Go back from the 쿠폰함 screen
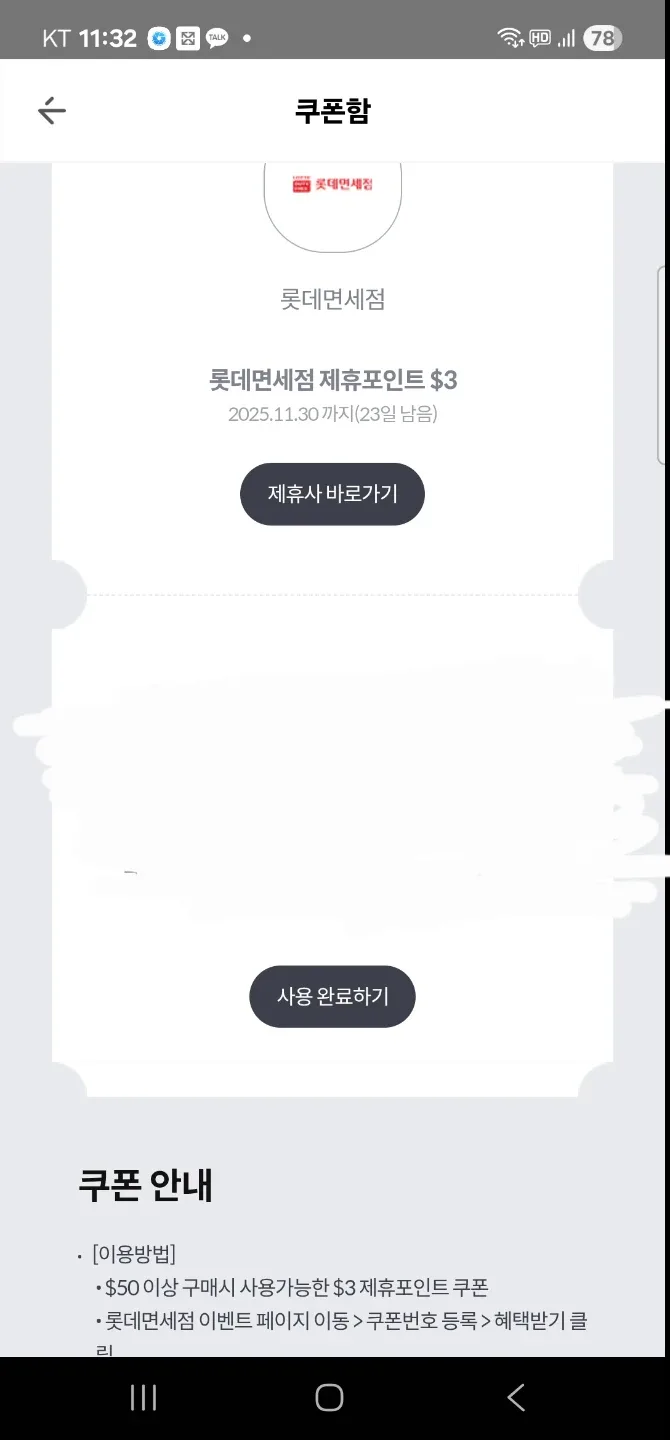 point(52,111)
